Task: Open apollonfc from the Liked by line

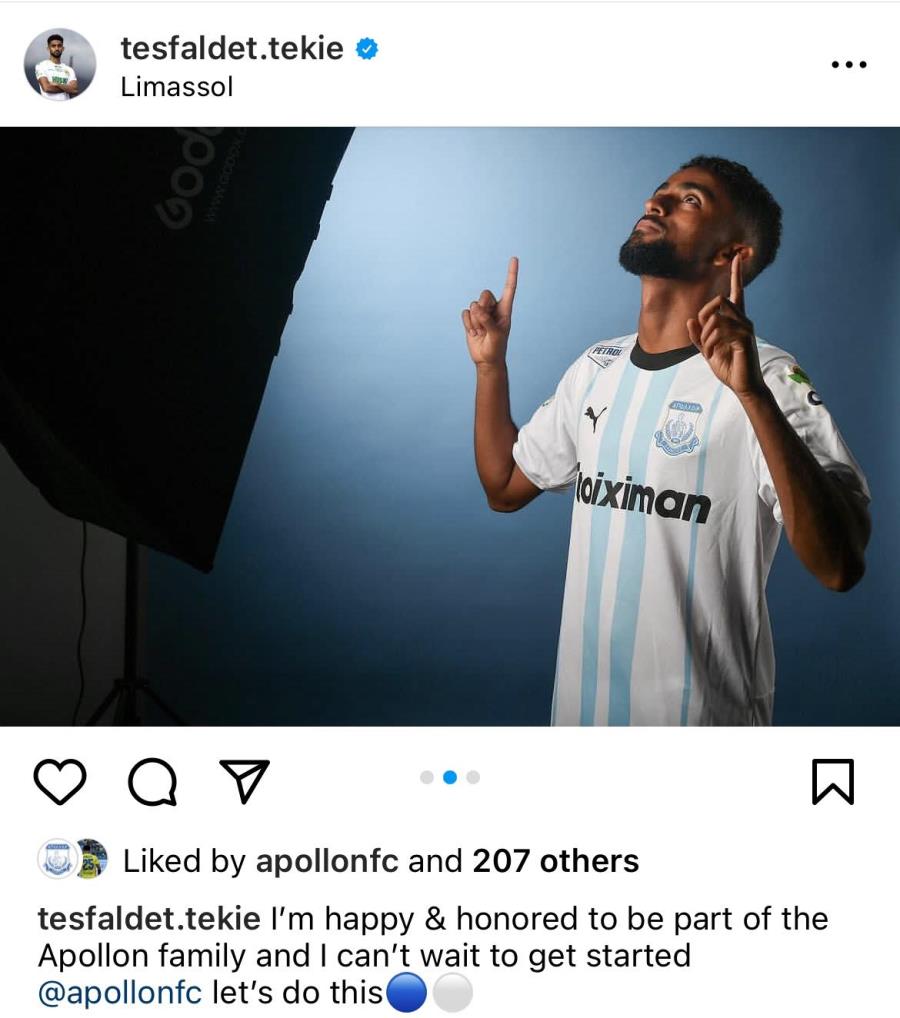Action: [327, 861]
